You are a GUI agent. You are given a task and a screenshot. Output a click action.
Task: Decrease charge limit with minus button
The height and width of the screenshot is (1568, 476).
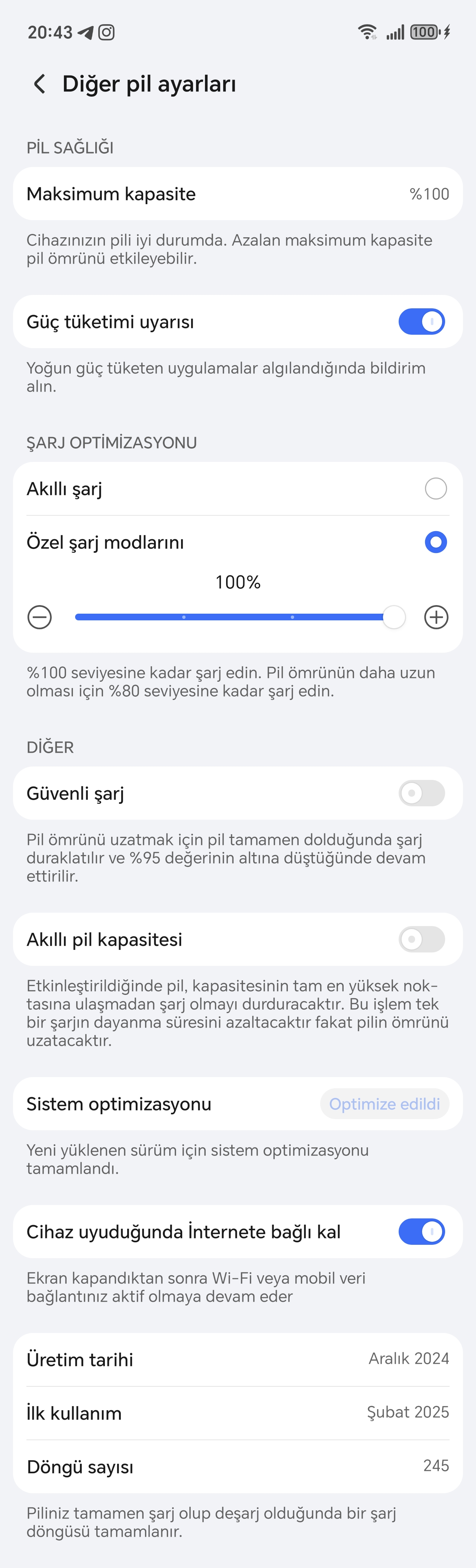point(39,617)
